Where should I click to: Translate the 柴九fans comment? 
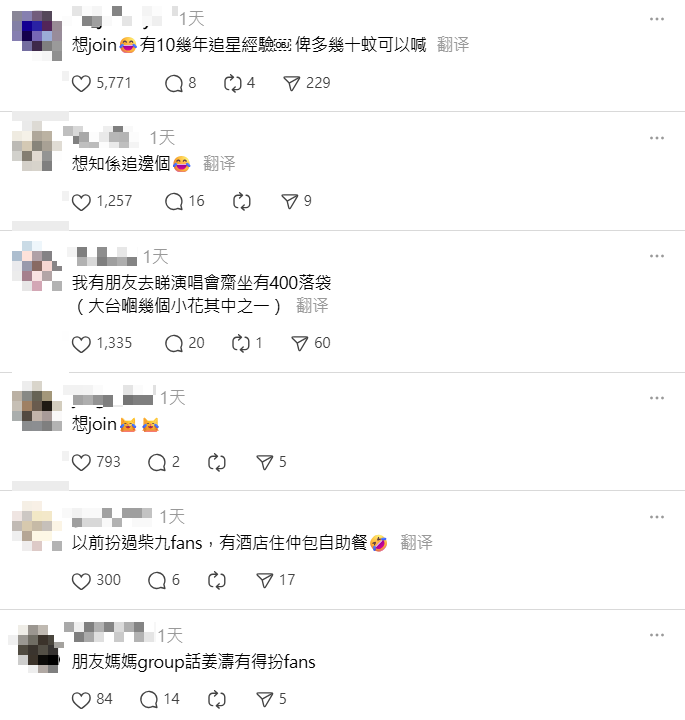coord(416,542)
